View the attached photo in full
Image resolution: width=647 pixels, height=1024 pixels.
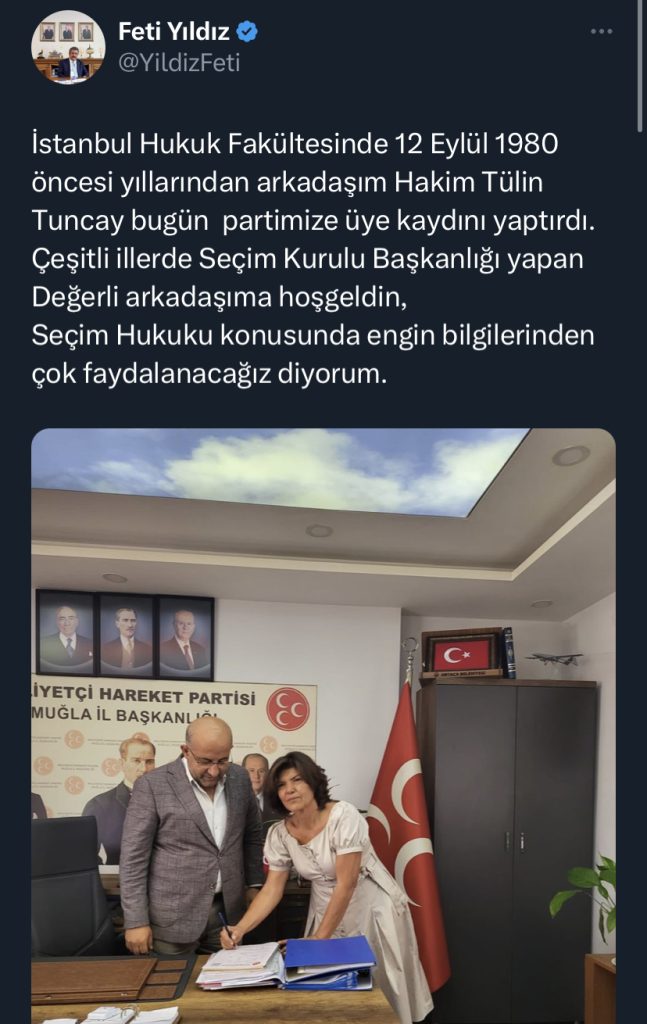click(x=323, y=720)
